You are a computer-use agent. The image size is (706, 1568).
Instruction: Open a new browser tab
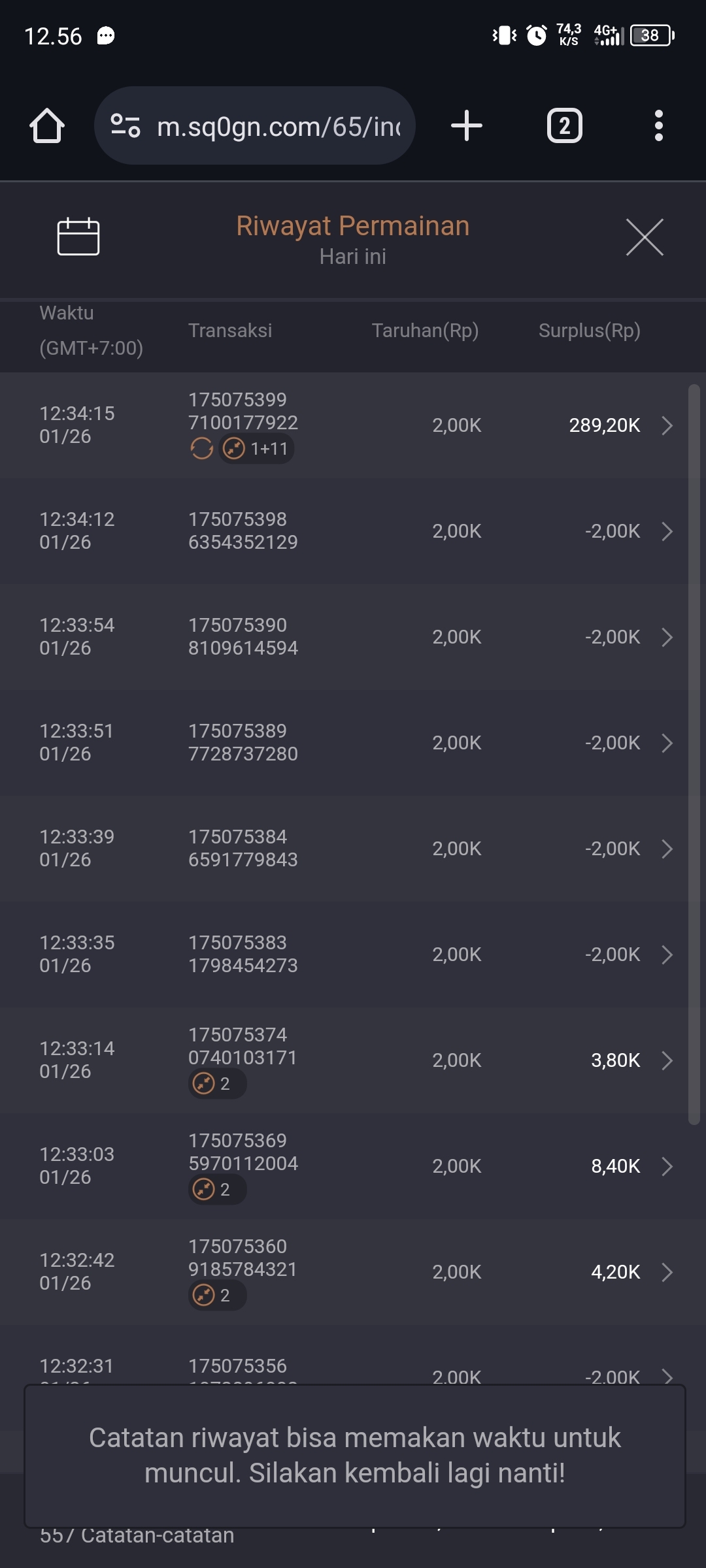pos(467,125)
